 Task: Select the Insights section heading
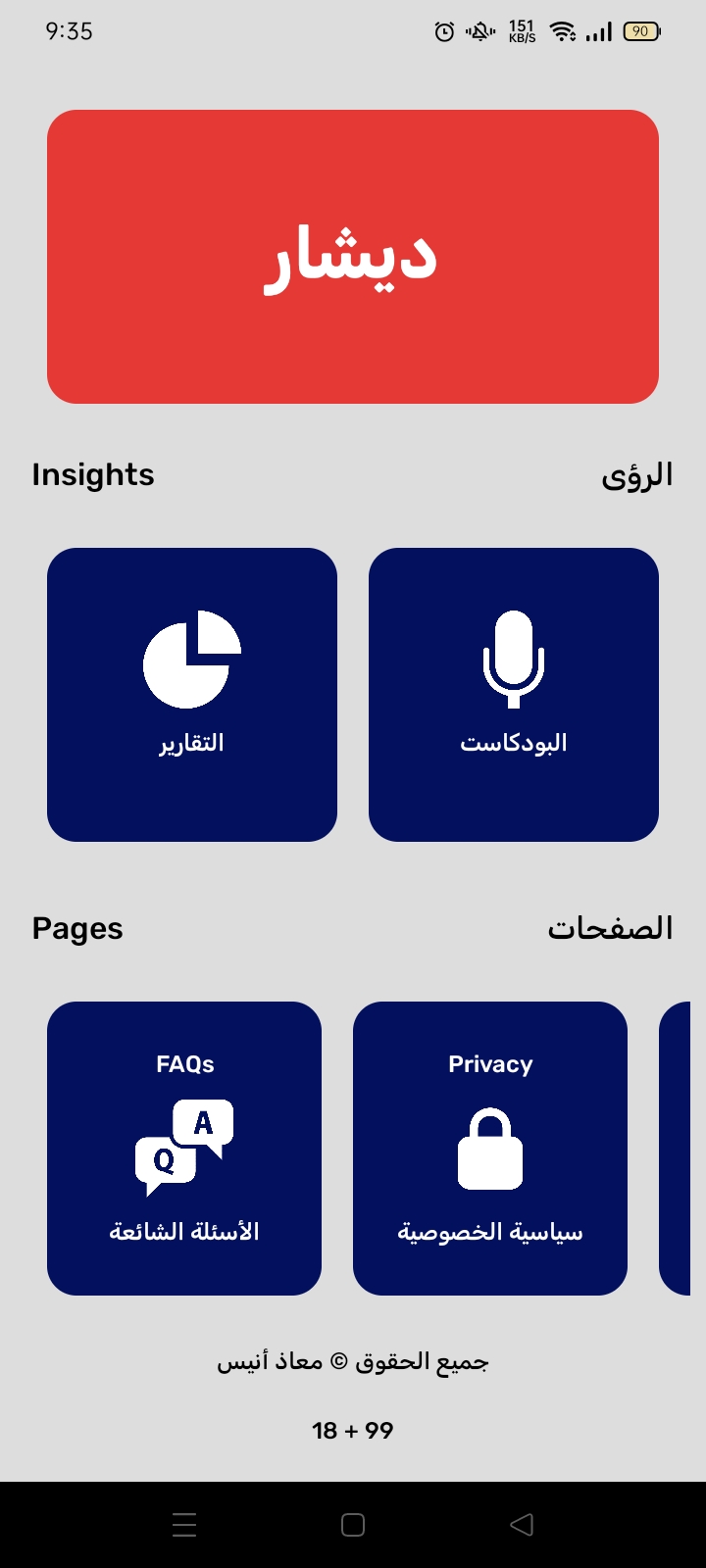click(x=93, y=475)
